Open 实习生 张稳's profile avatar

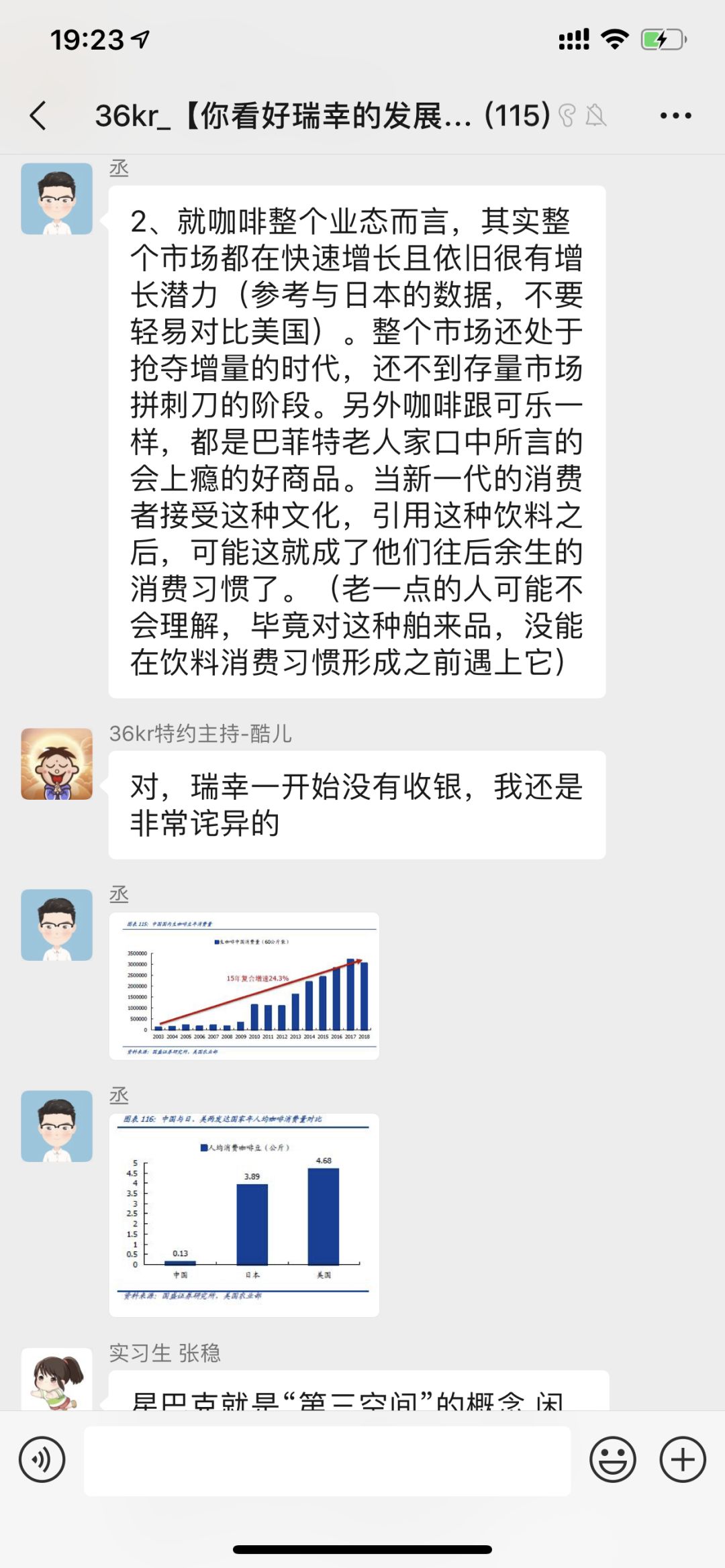57,1379
